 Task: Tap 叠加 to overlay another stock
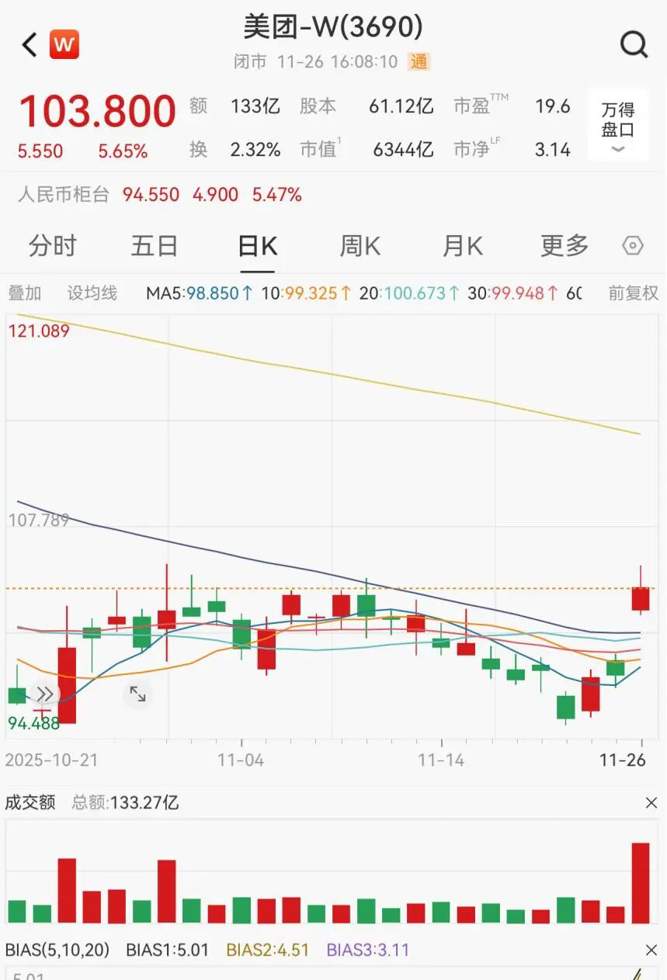pos(25,293)
